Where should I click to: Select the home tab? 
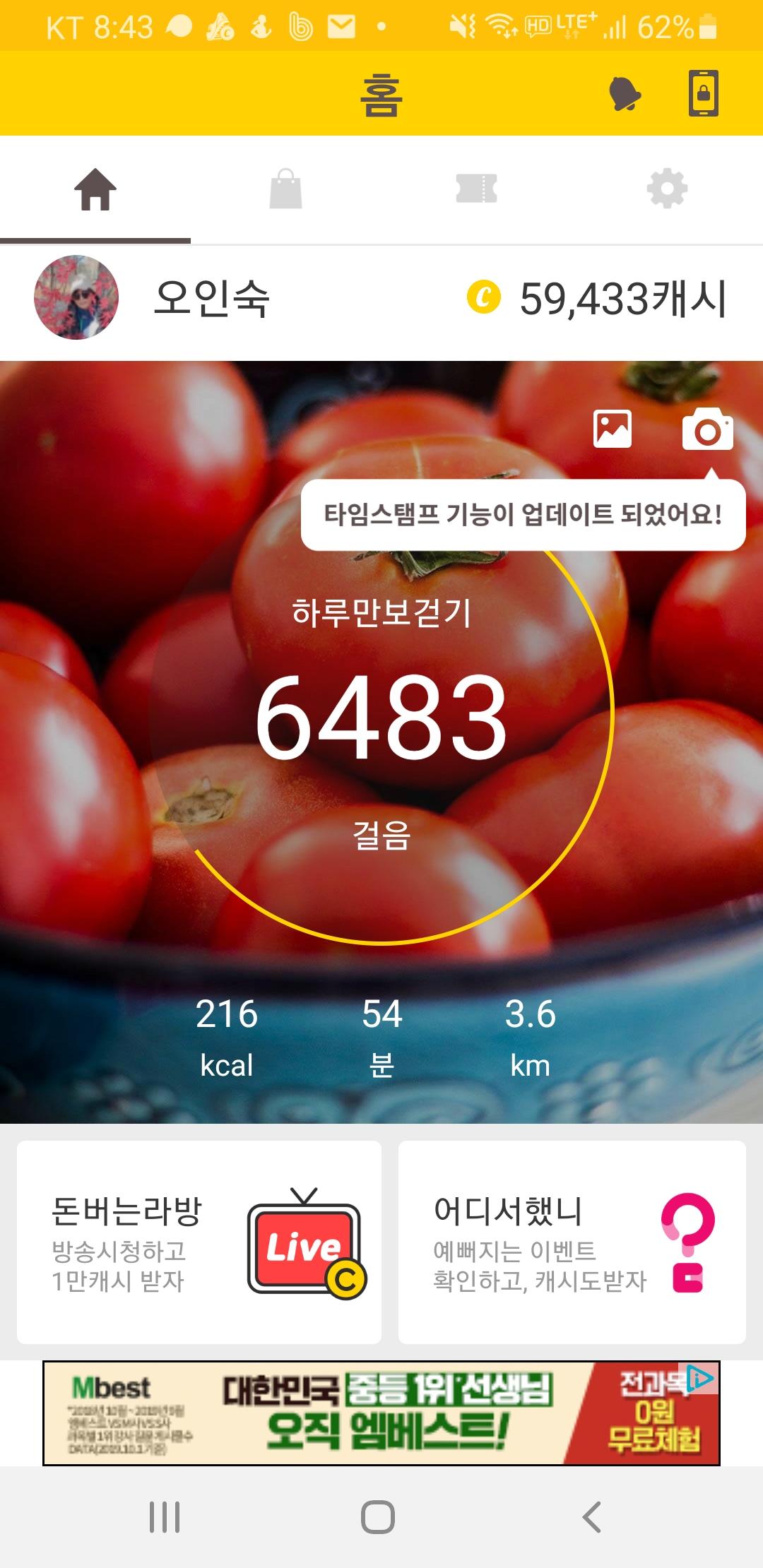point(95,189)
